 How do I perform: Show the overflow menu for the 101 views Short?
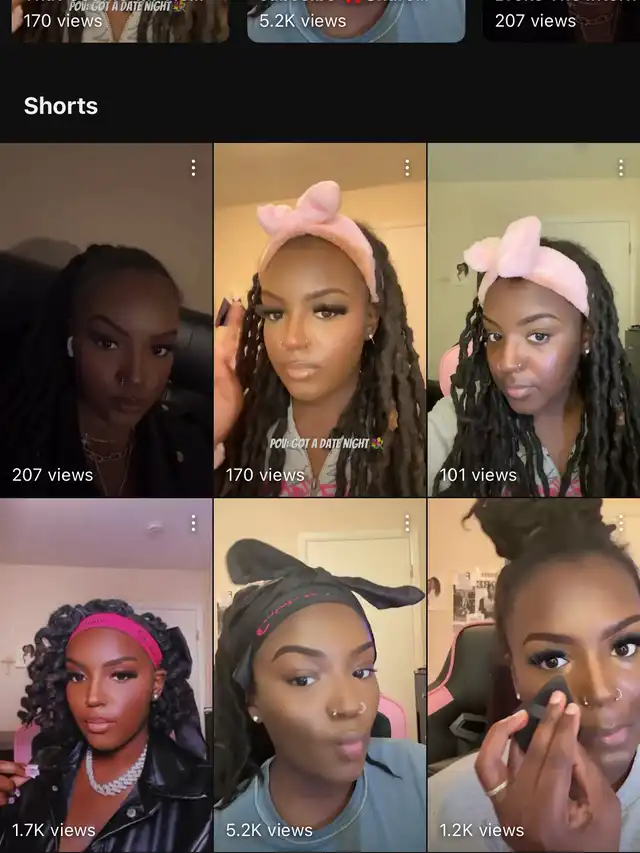coord(621,168)
